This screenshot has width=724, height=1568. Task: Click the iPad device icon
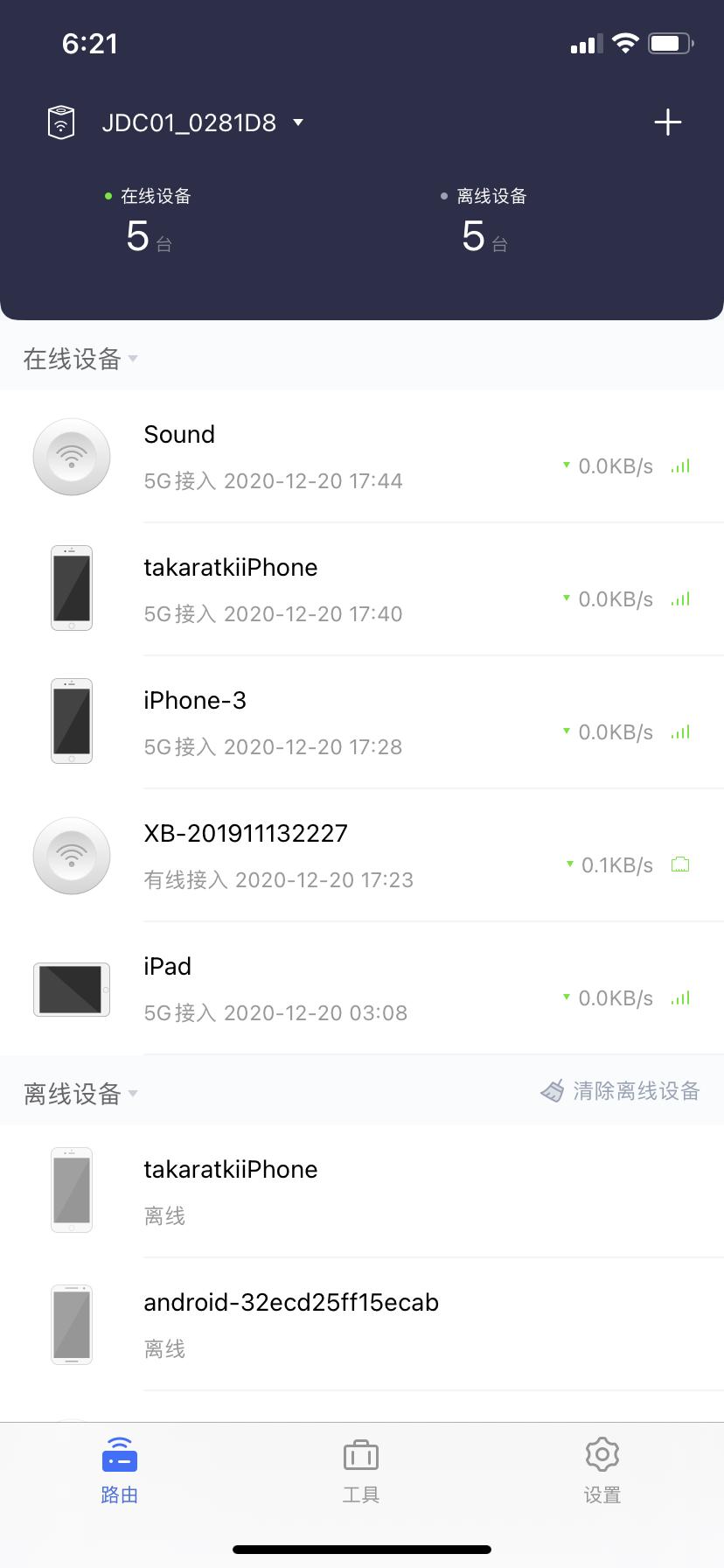click(71, 989)
